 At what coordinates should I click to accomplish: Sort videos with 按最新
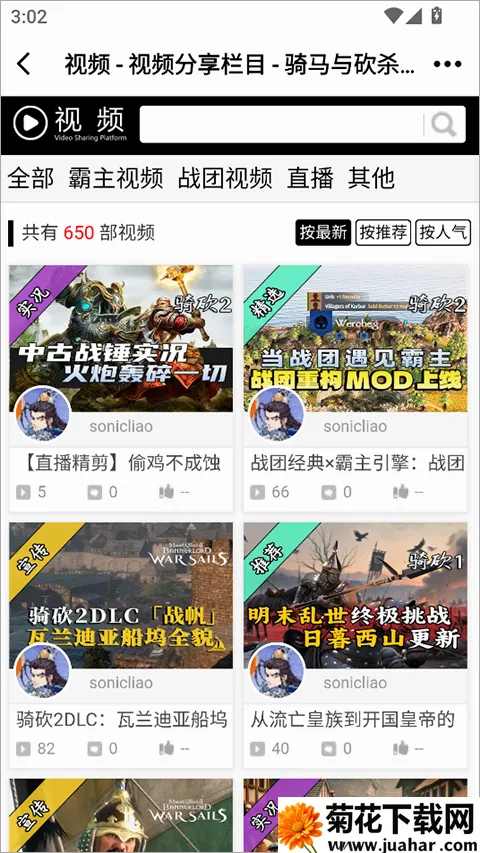pyautogui.click(x=323, y=233)
